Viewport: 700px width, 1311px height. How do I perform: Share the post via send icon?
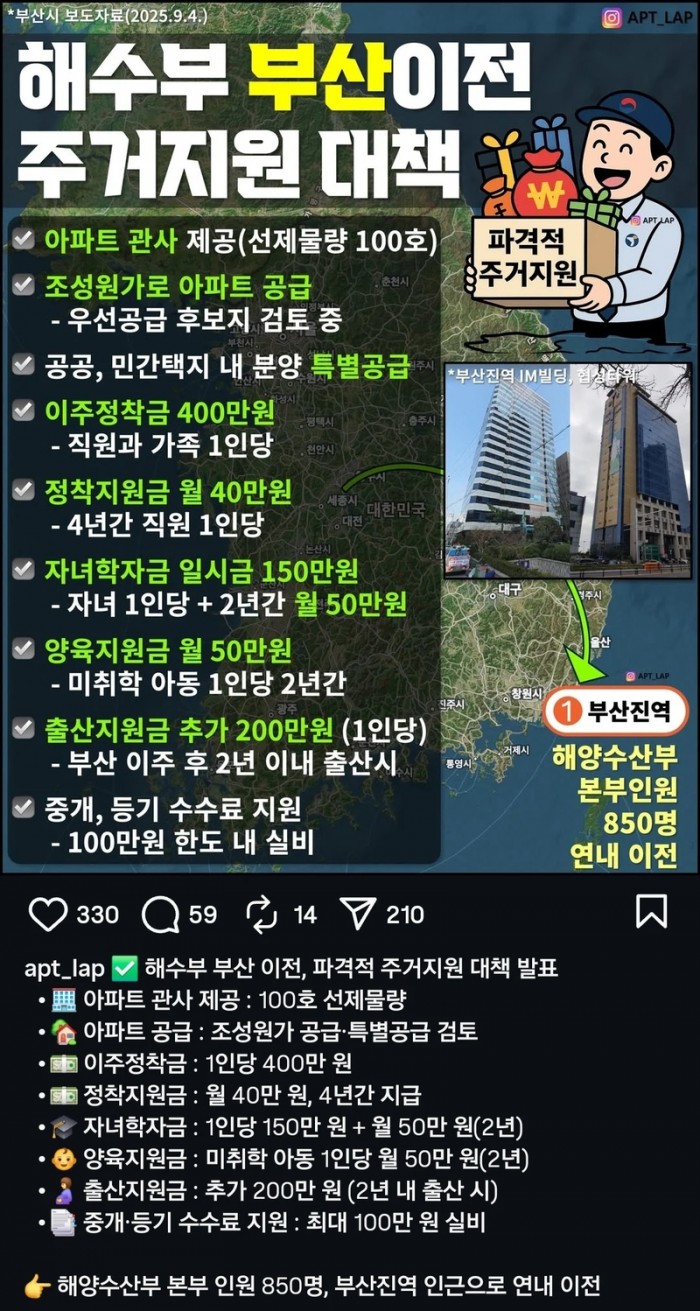click(357, 913)
